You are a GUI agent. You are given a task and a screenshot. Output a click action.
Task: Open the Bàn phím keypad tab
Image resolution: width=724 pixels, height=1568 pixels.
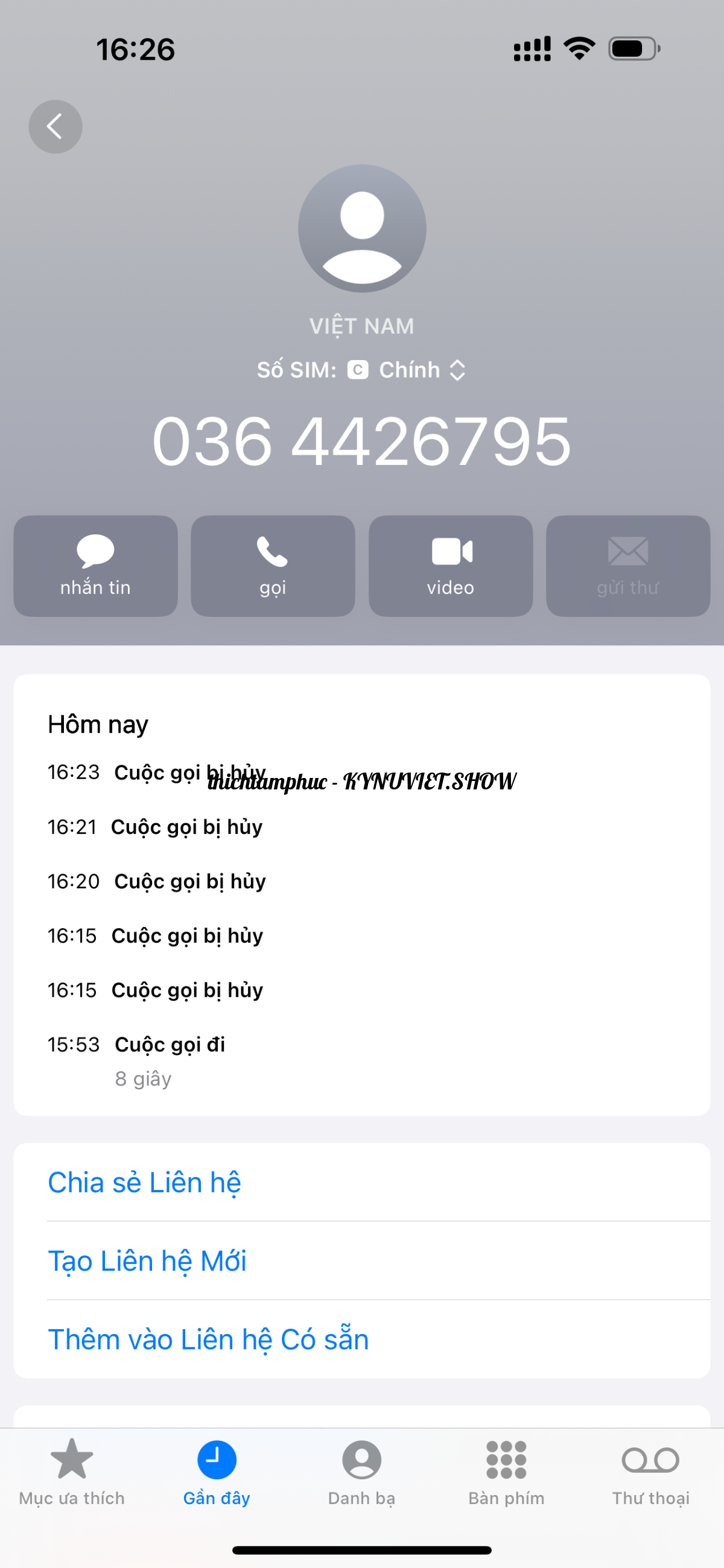(x=506, y=1471)
